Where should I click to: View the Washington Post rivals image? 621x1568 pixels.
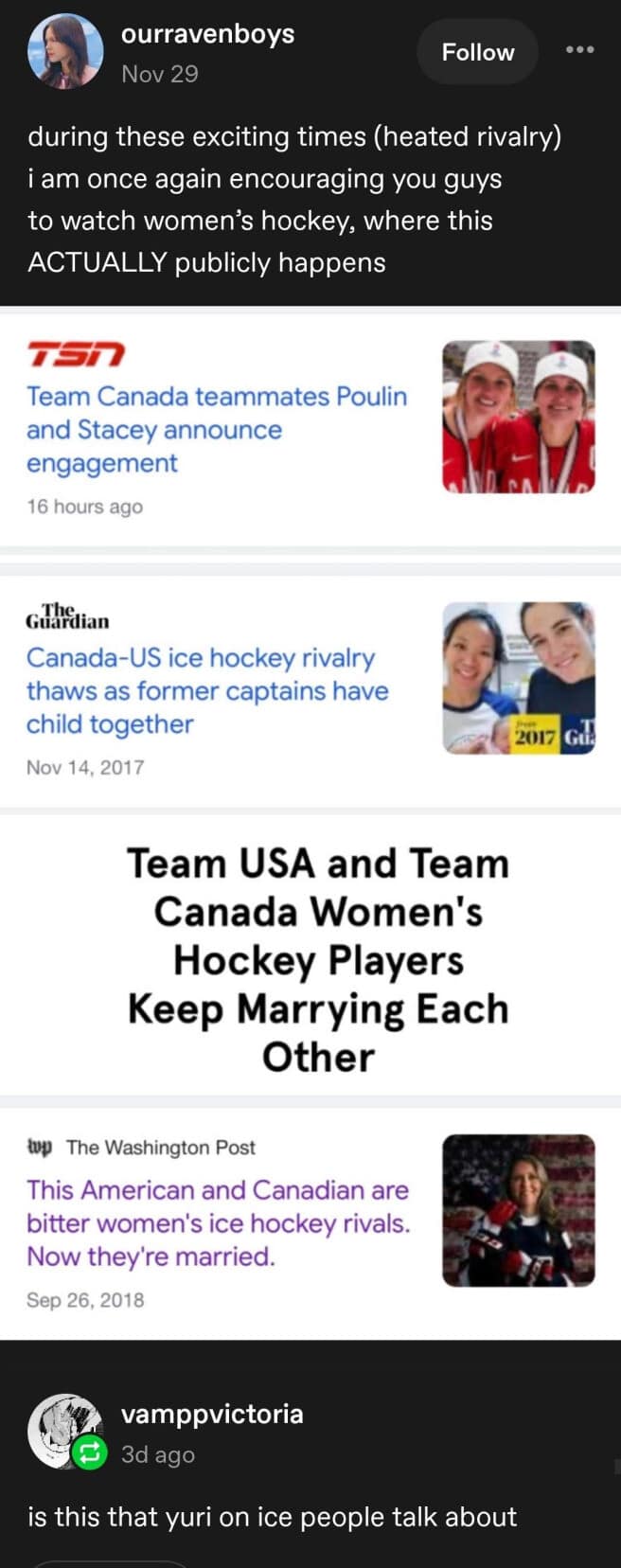click(x=518, y=1210)
